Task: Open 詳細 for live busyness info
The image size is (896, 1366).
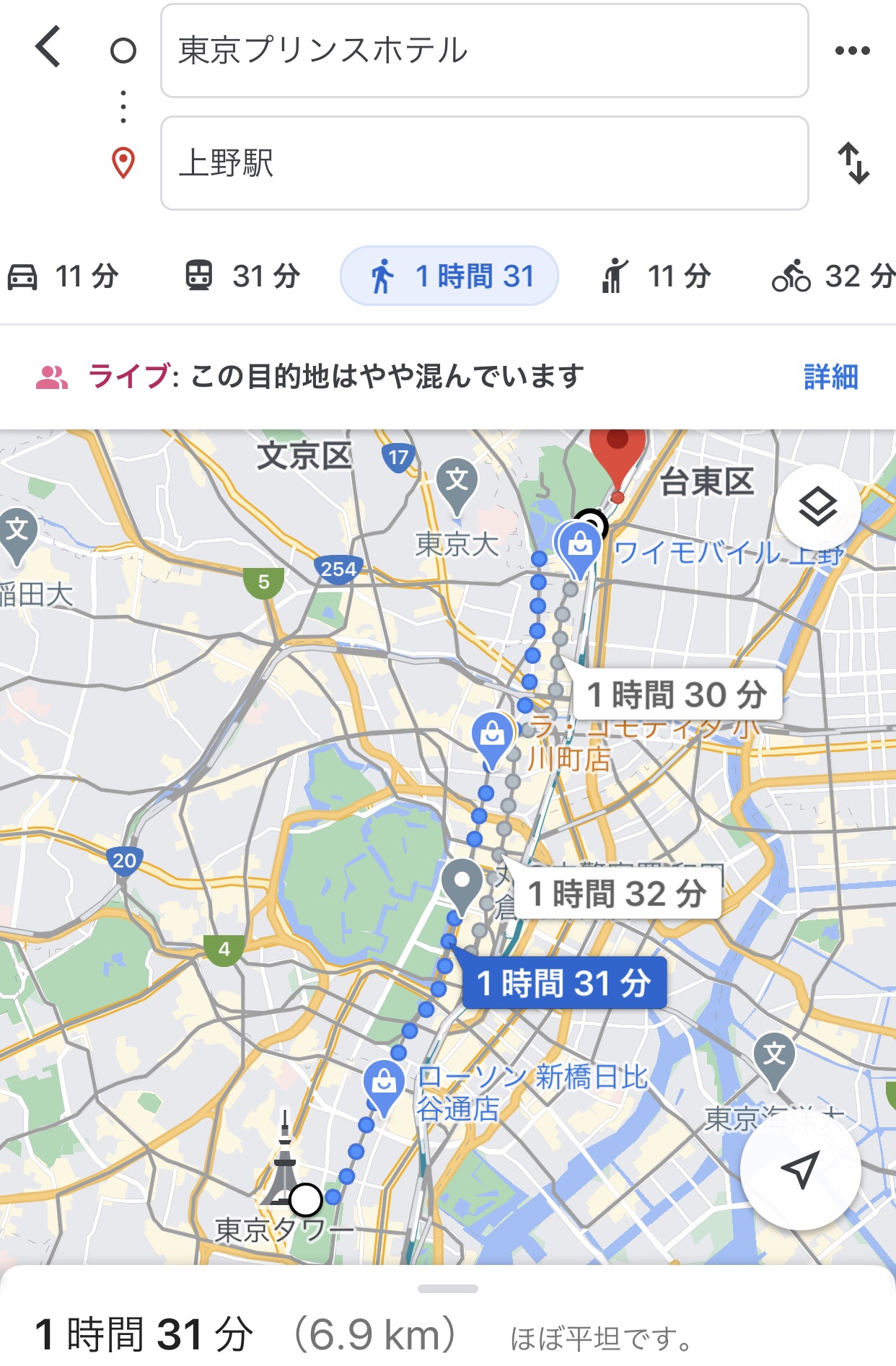Action: [830, 377]
